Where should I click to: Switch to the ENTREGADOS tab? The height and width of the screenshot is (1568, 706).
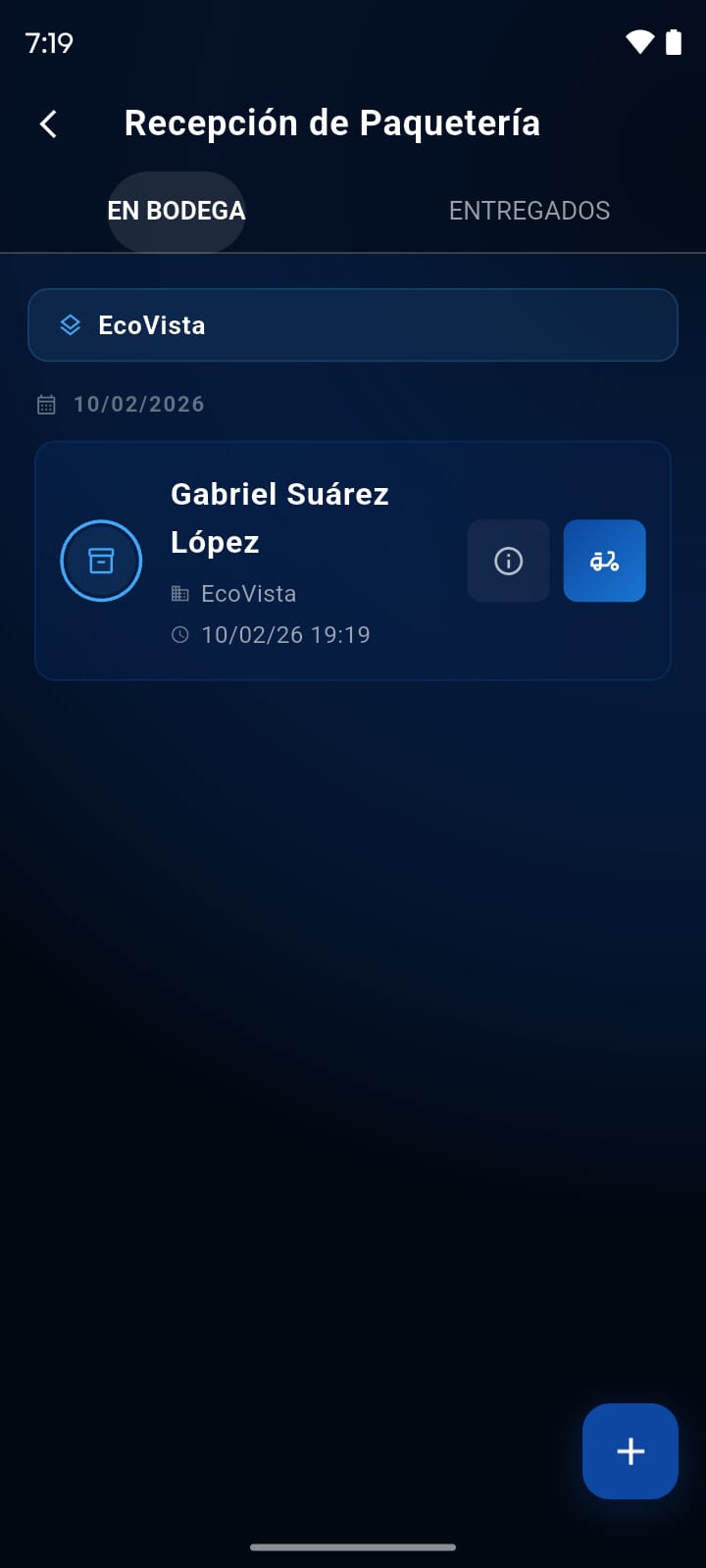click(x=529, y=211)
